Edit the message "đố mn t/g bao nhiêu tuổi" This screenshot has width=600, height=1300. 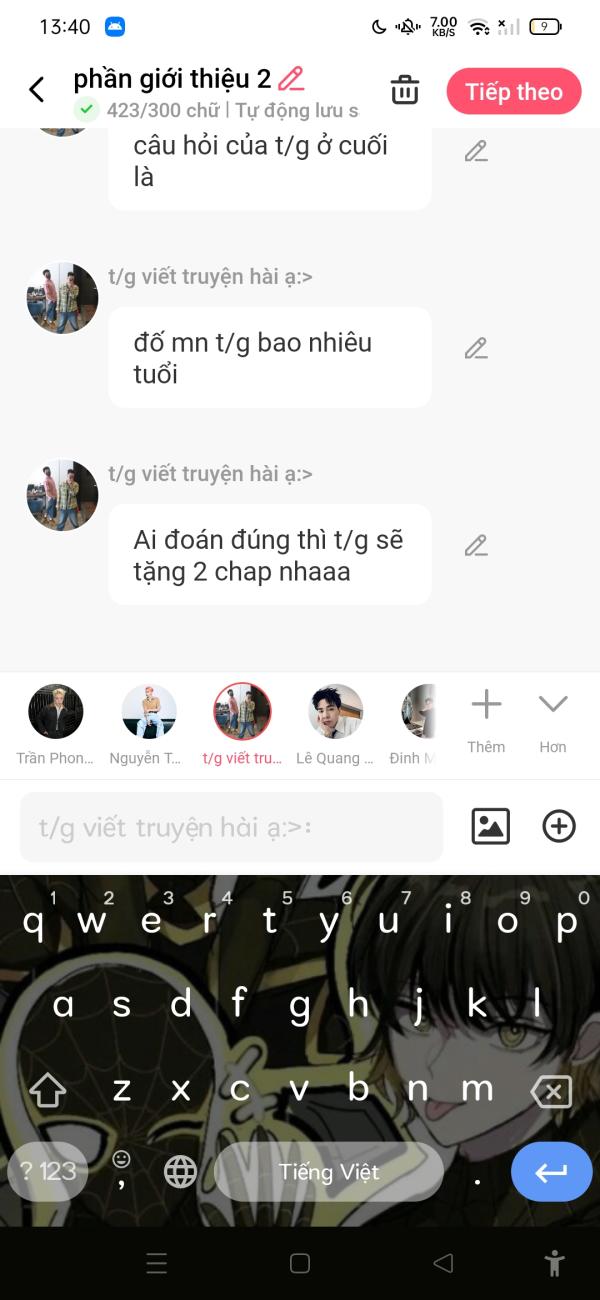[476, 348]
